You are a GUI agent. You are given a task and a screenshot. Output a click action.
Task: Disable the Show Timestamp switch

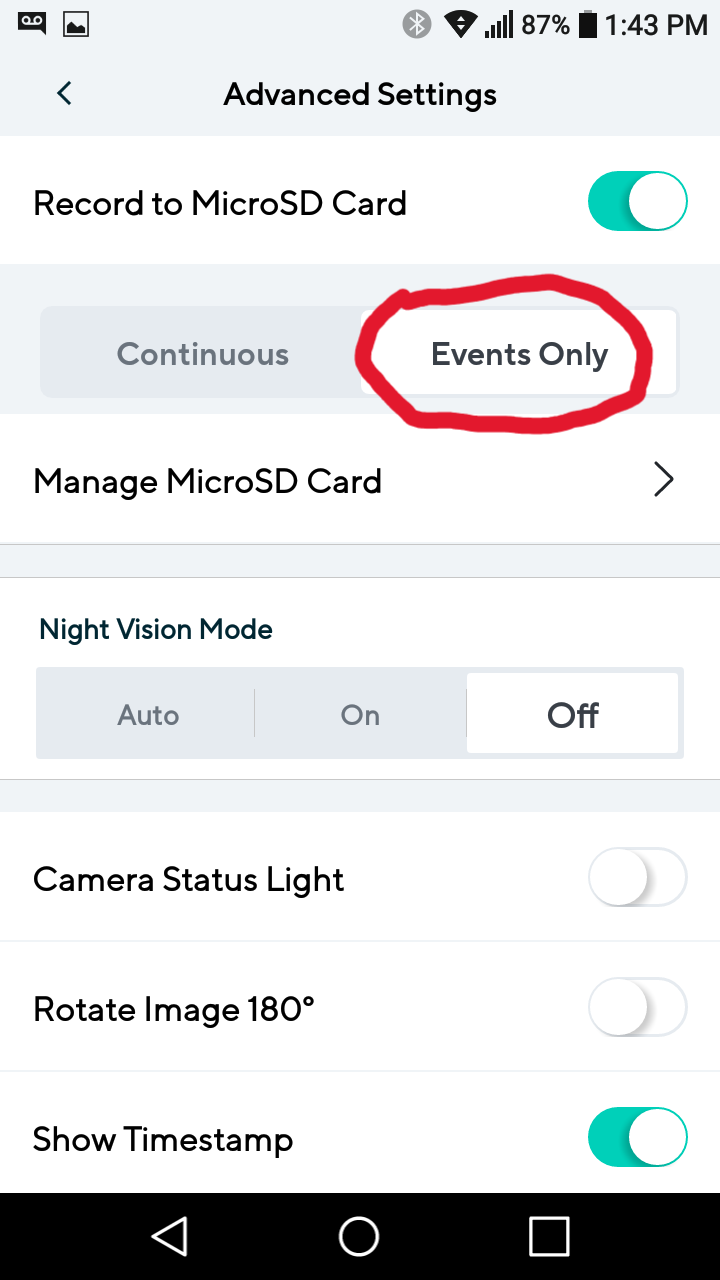[x=637, y=1138]
